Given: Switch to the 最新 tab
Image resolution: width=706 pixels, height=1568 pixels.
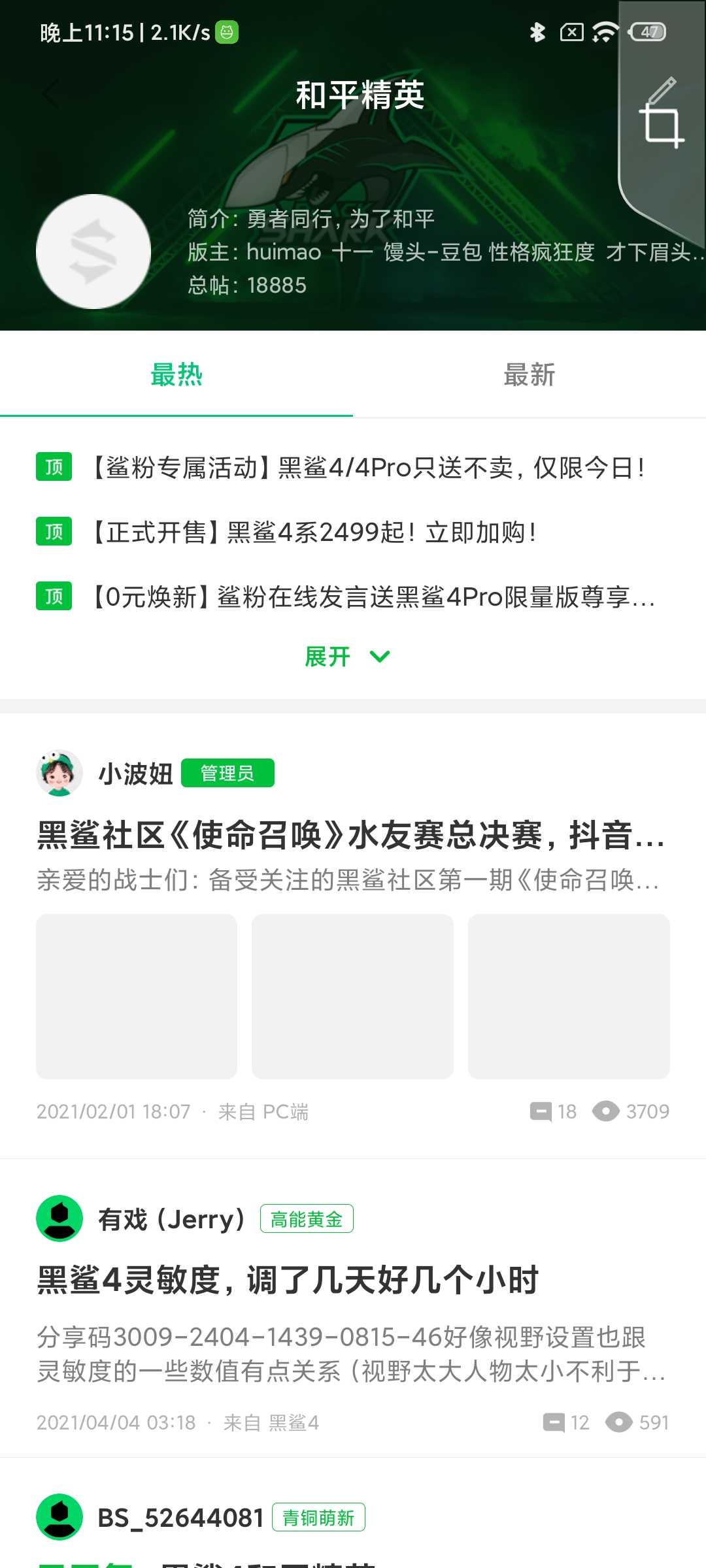Looking at the screenshot, I should click(529, 375).
